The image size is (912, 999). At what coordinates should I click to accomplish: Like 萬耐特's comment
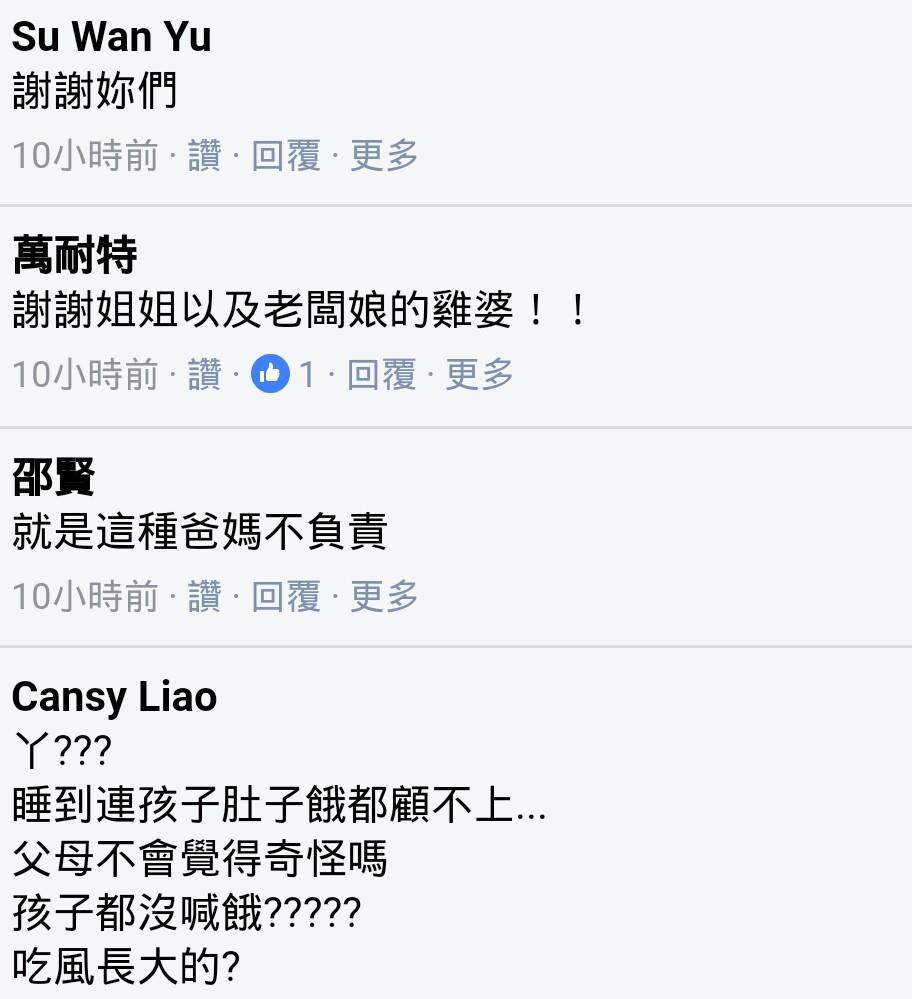204,375
